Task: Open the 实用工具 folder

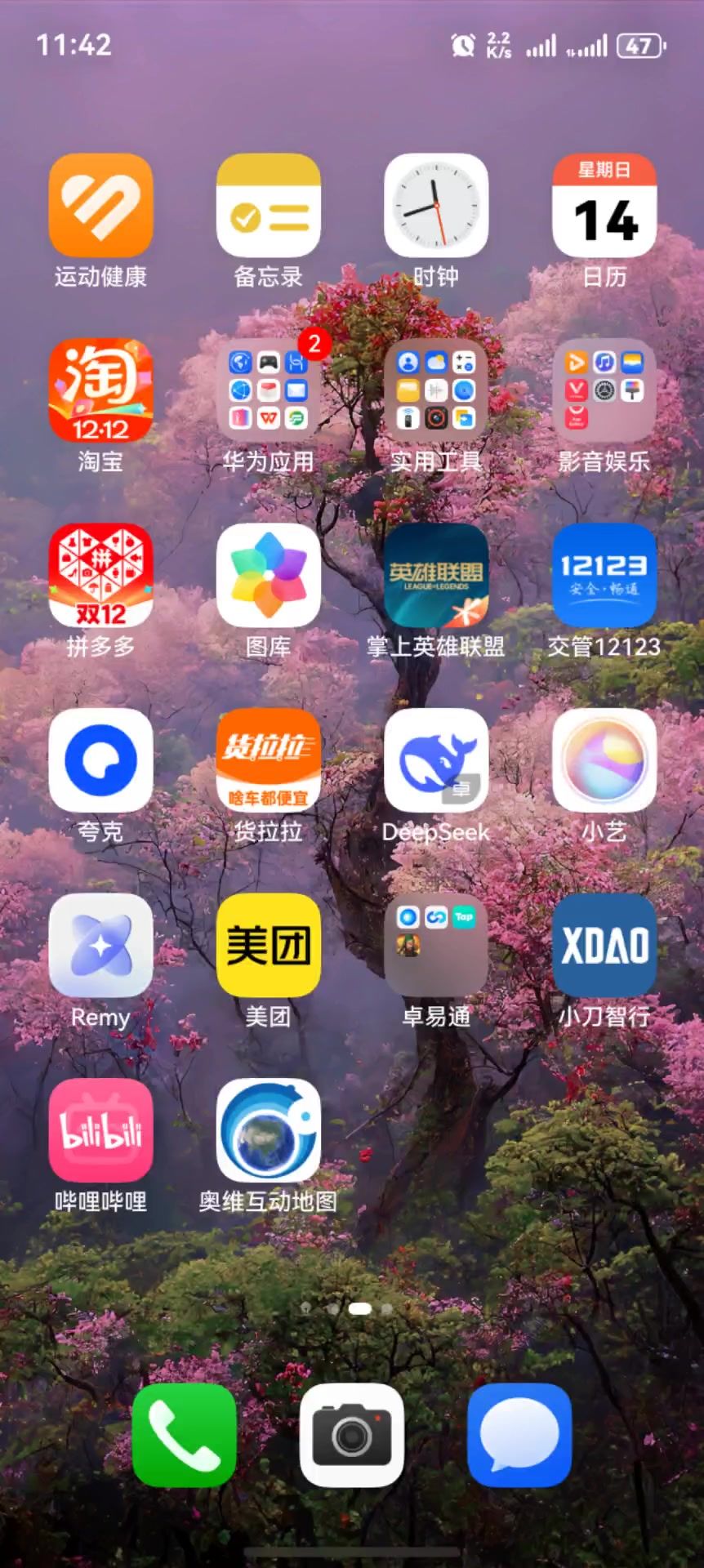Action: [436, 390]
